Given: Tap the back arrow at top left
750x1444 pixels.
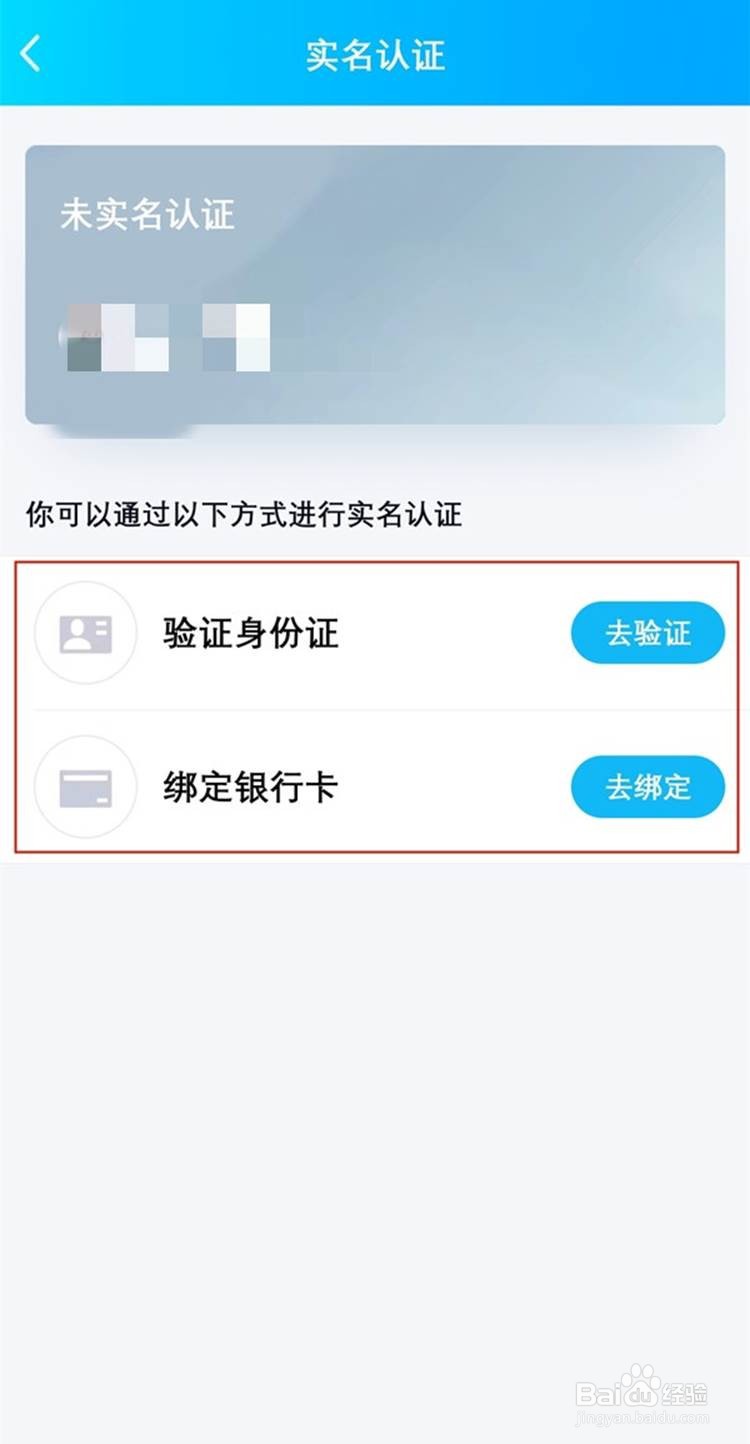Looking at the screenshot, I should pyautogui.click(x=29, y=52).
